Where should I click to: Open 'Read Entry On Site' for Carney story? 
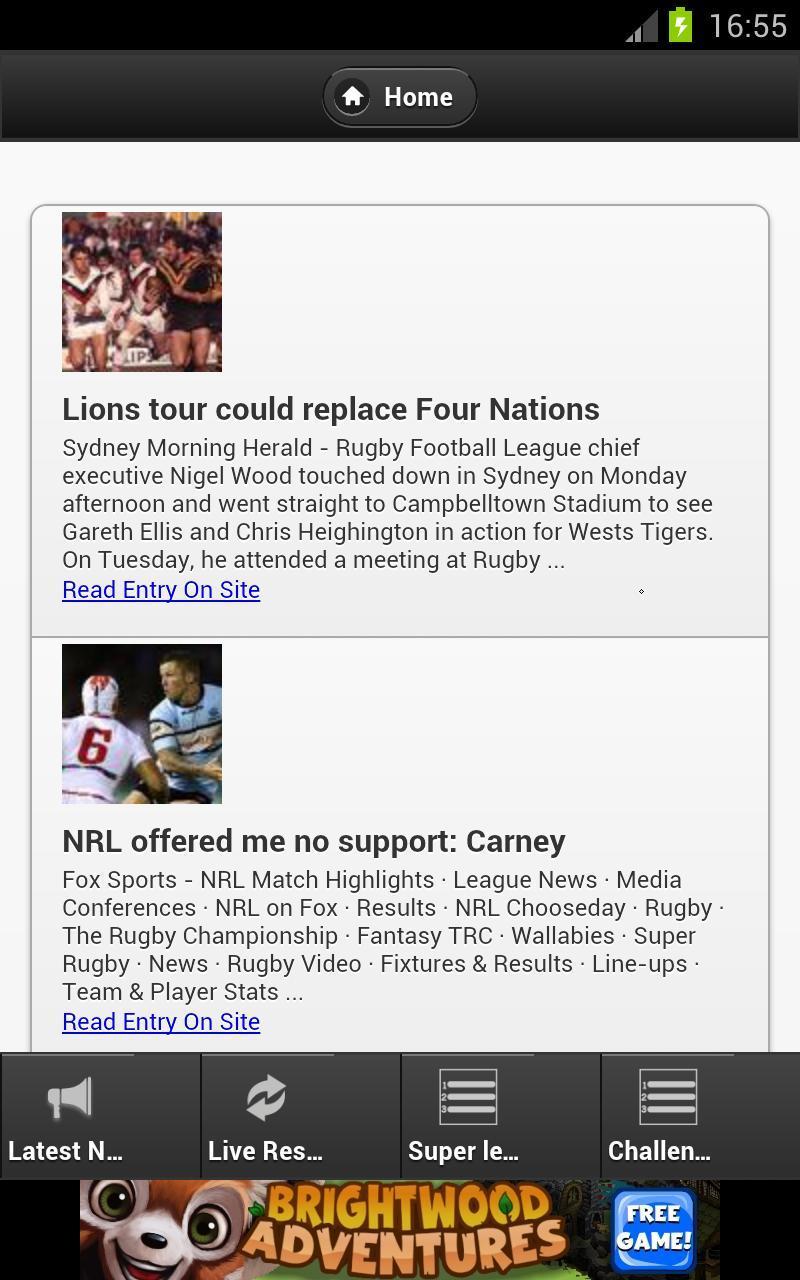coord(161,1022)
